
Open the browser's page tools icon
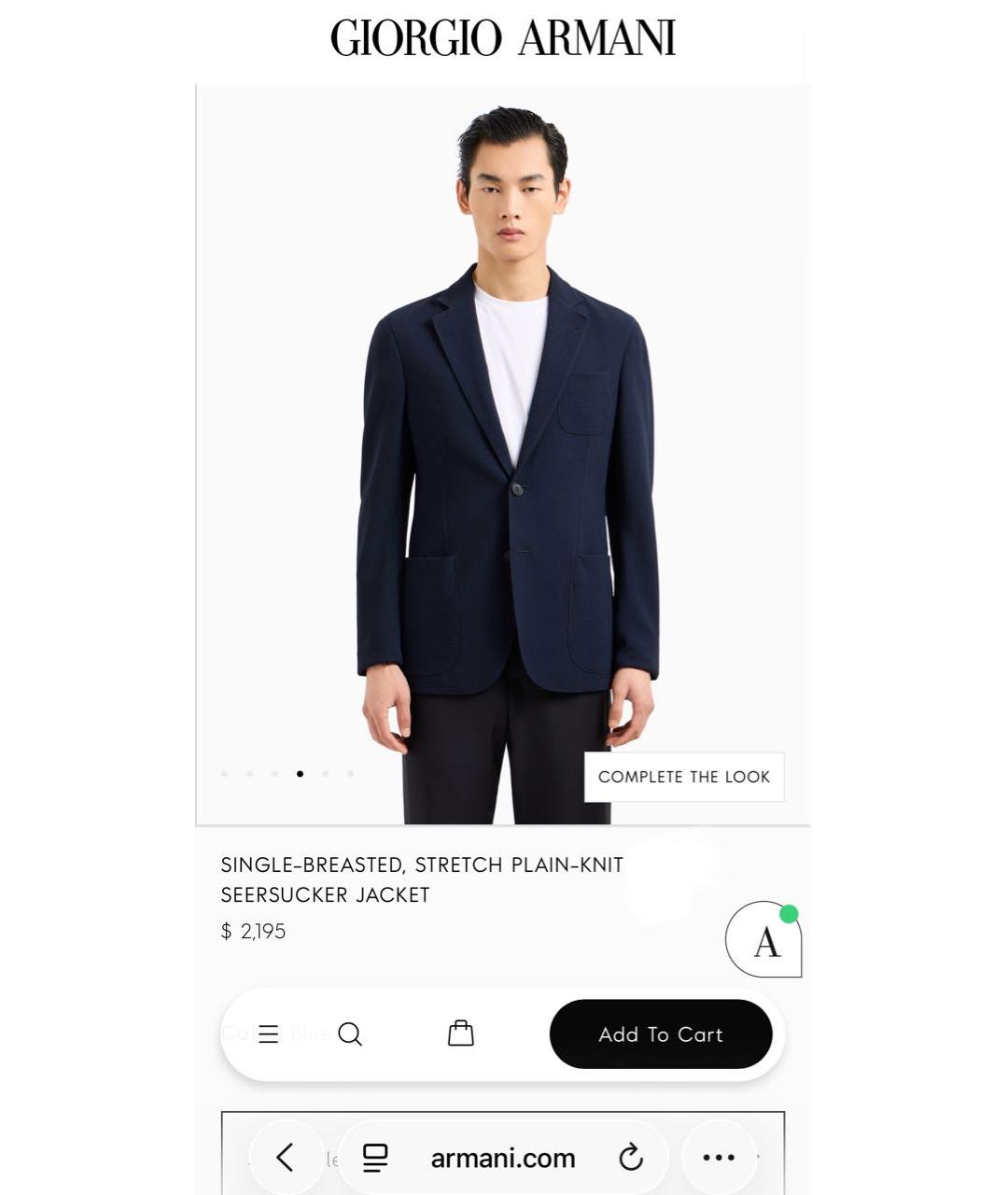375,1158
